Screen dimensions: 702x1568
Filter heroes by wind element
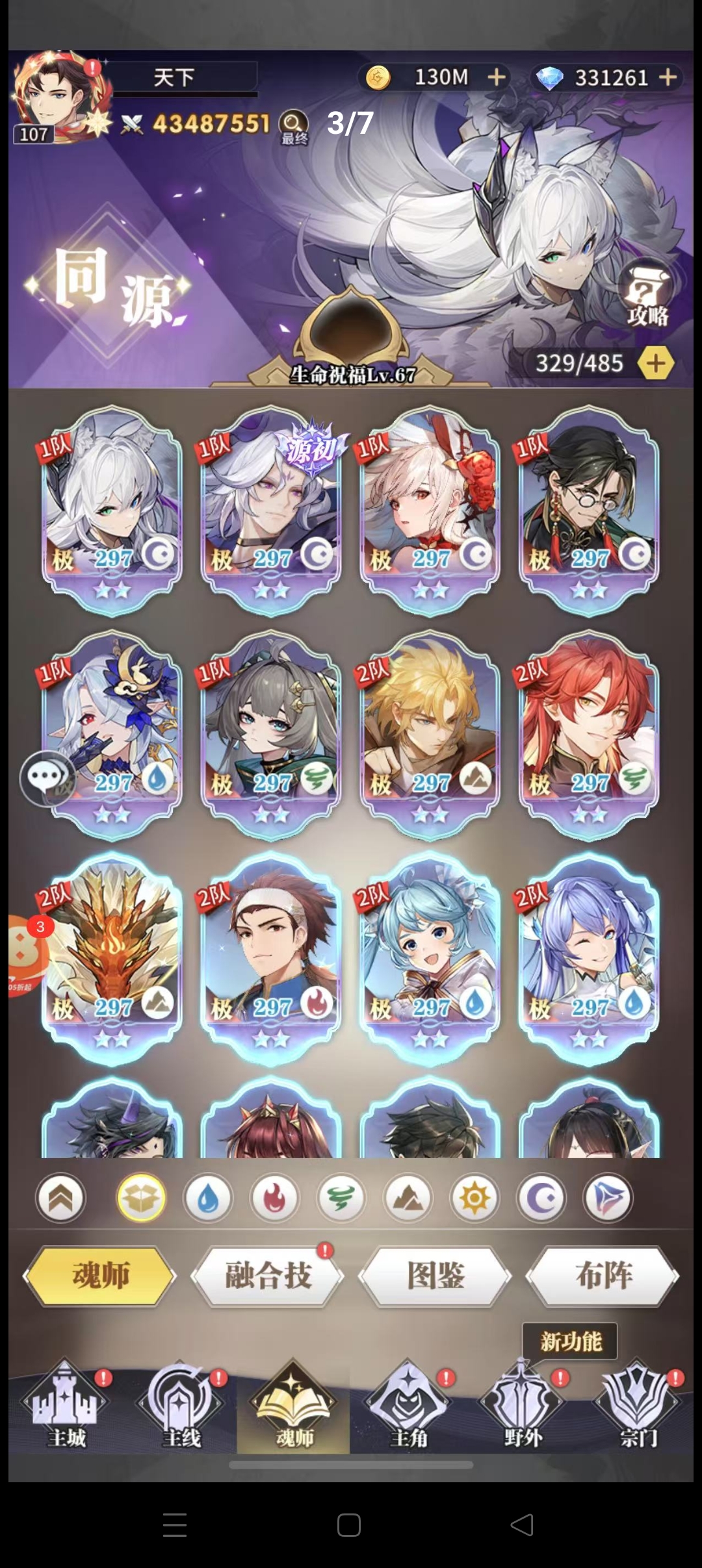[341, 1198]
